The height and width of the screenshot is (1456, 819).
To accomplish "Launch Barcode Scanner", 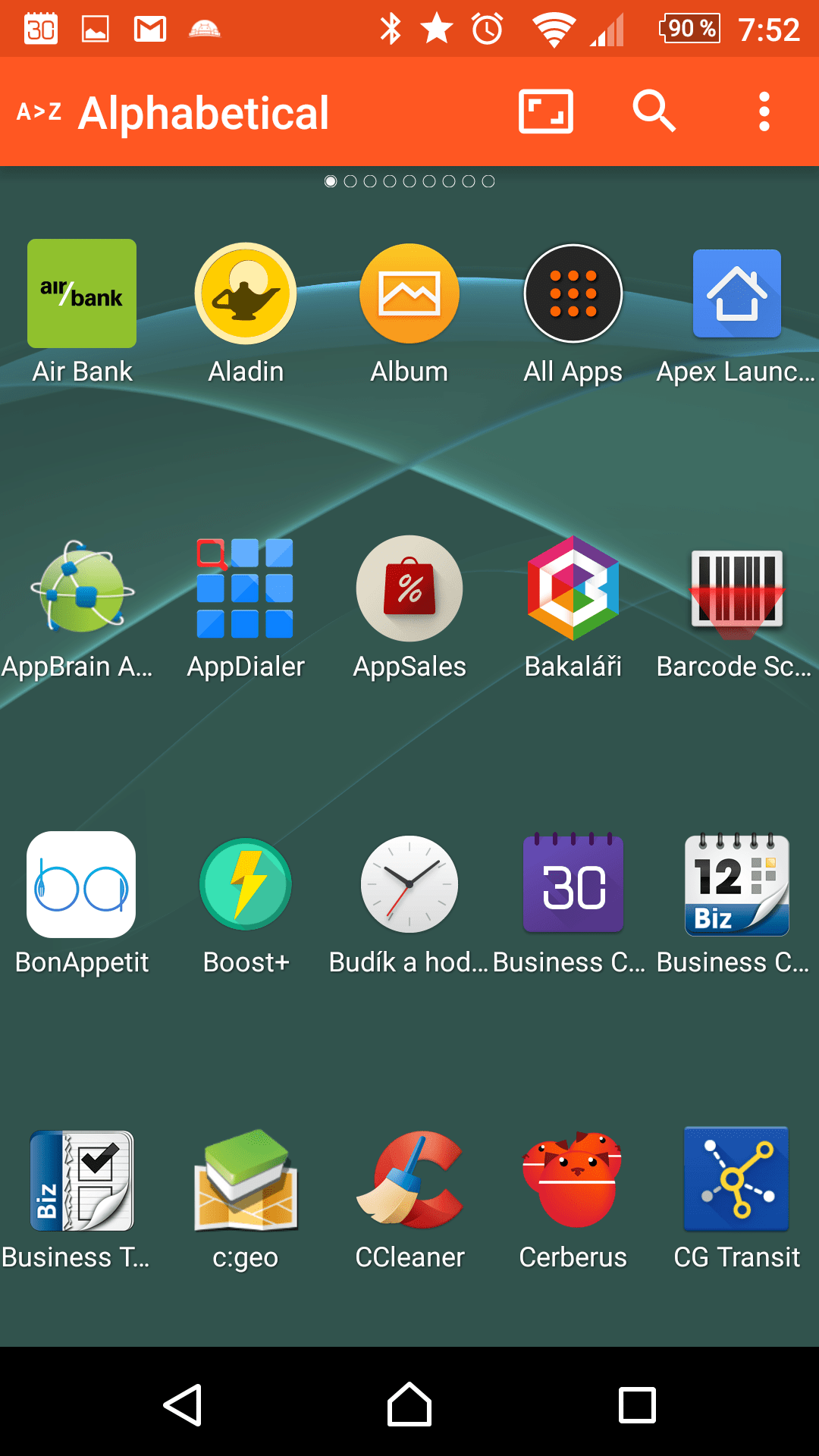I will tap(736, 589).
